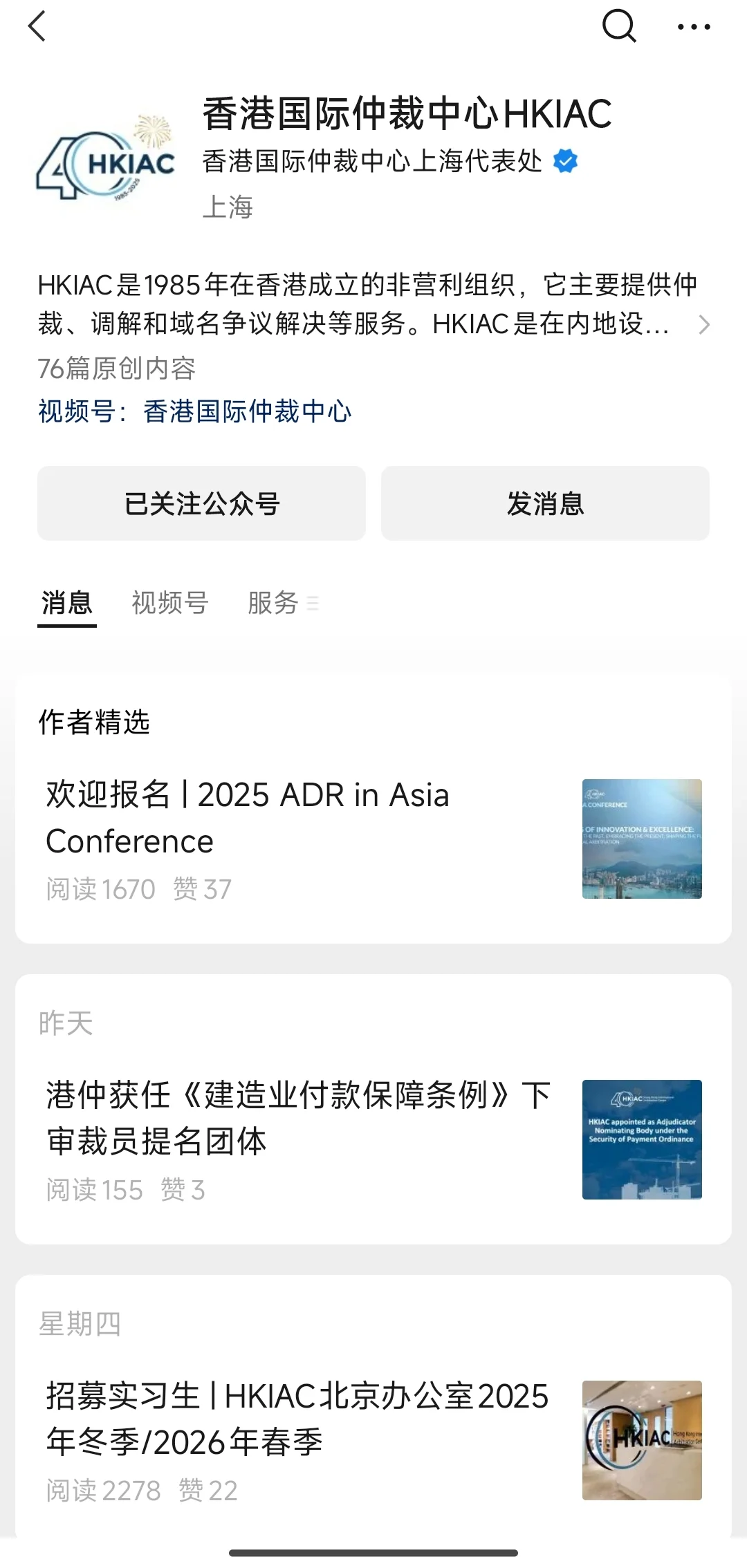Screen dimensions: 747x1568
Task: Go back using the top-left arrow
Action: click(x=37, y=27)
